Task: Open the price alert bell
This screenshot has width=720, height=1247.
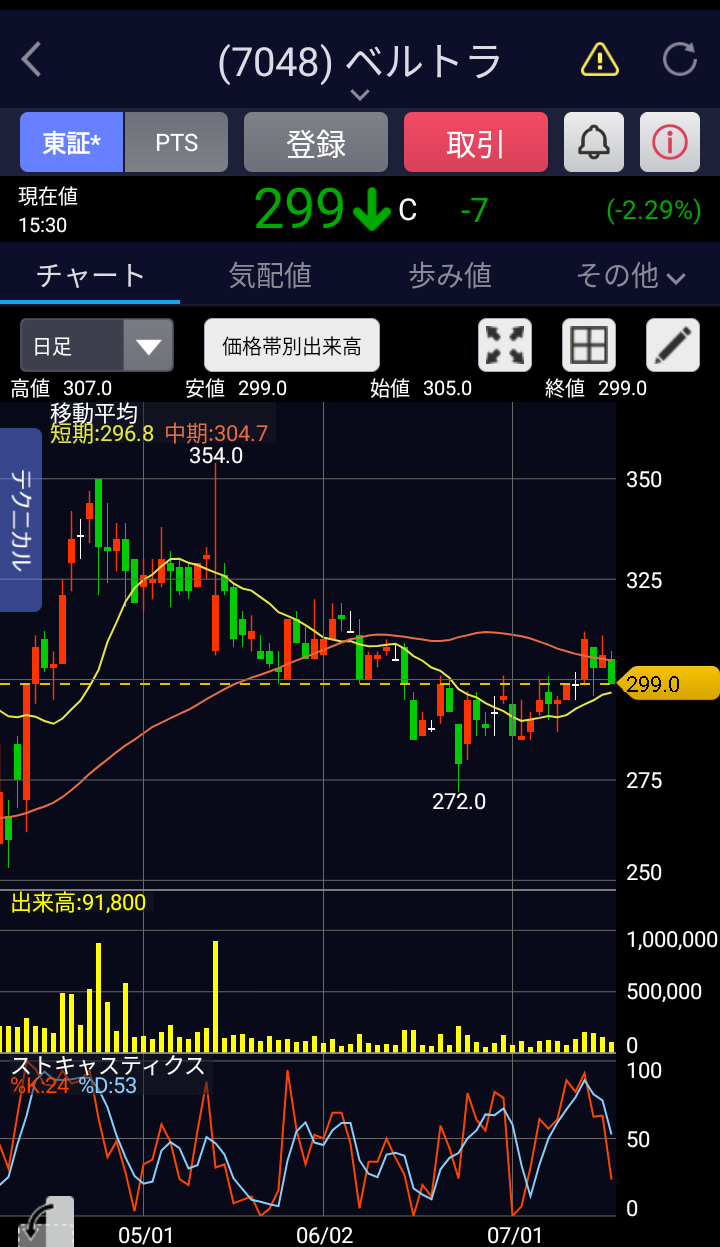Action: pos(594,143)
